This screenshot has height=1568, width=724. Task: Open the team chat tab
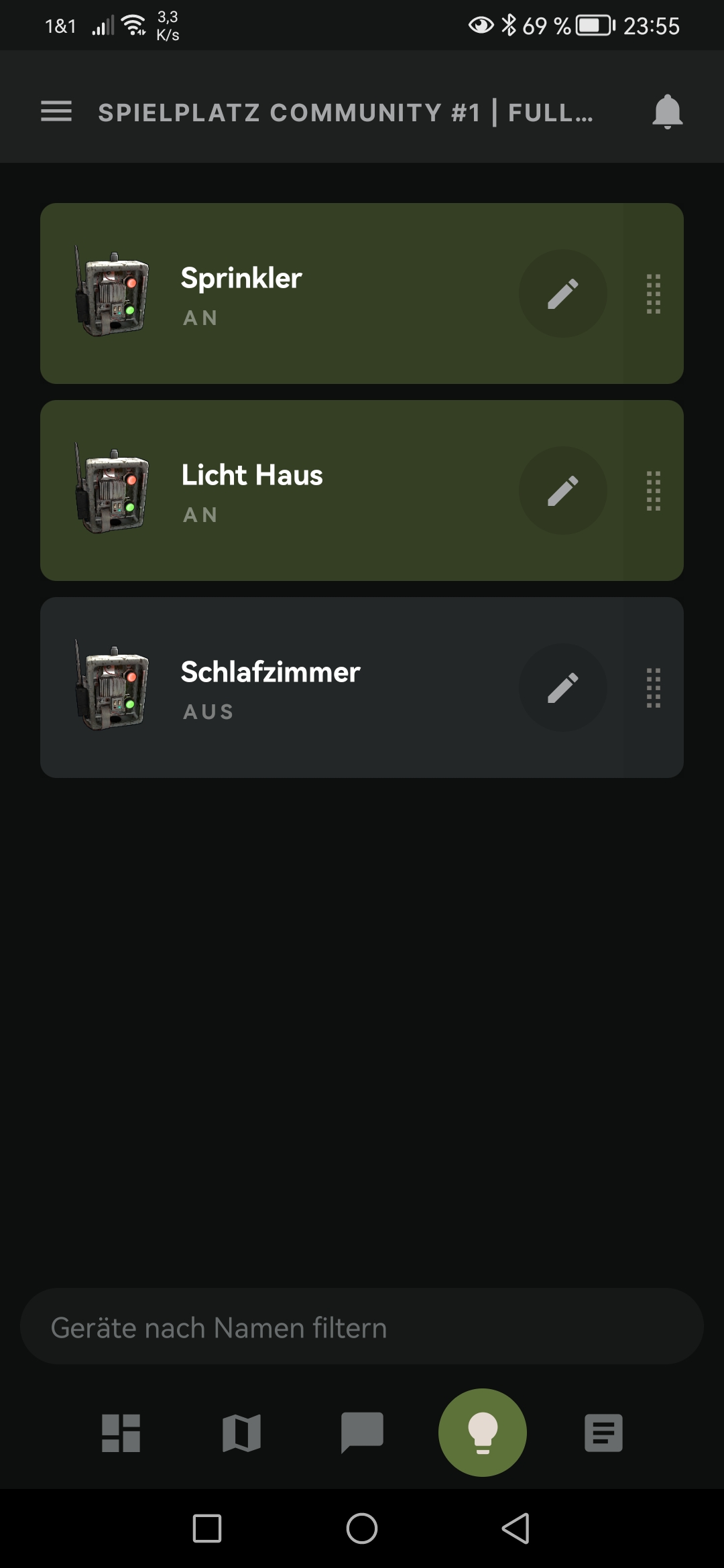[362, 1433]
